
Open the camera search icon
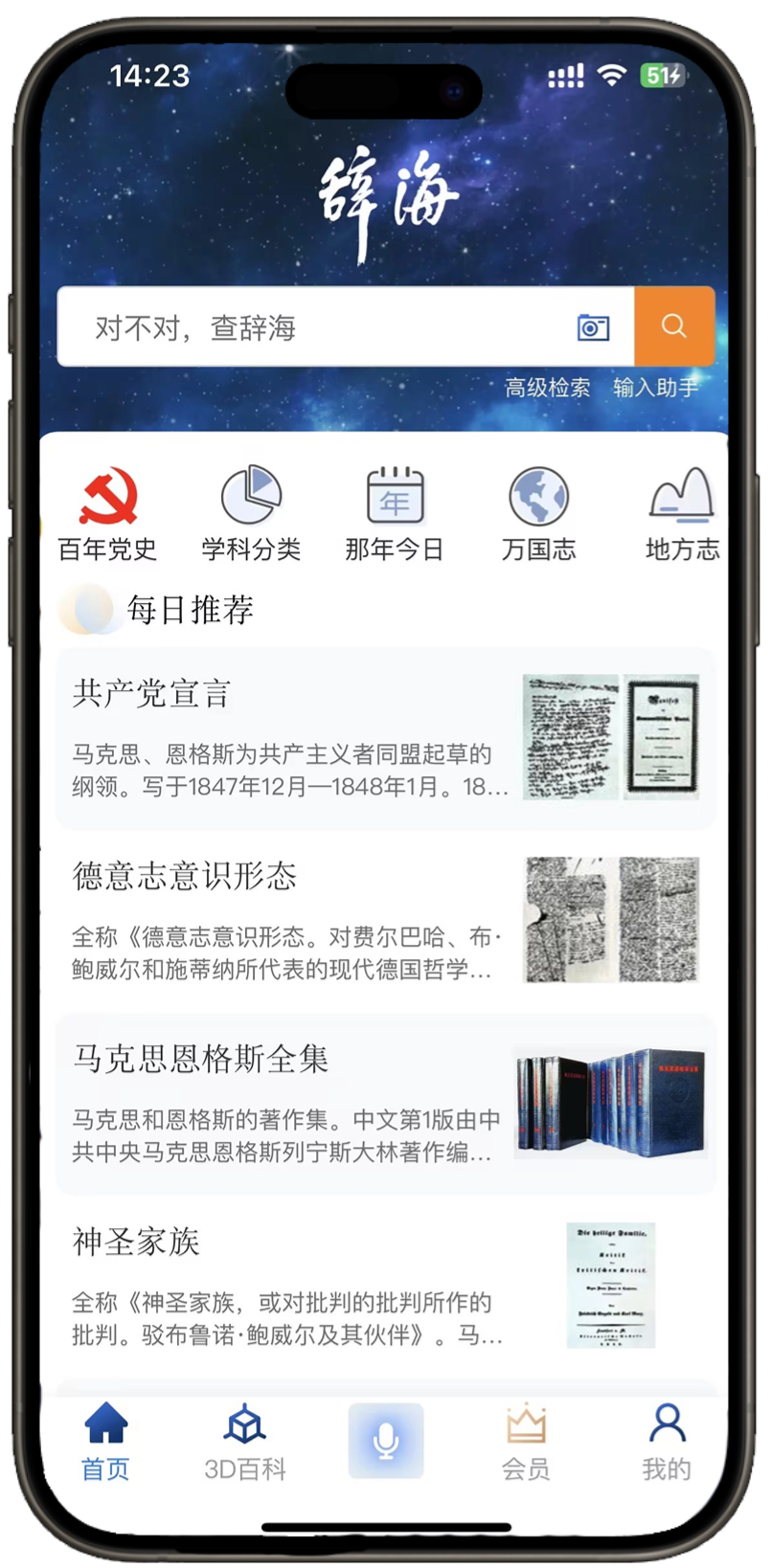(593, 327)
